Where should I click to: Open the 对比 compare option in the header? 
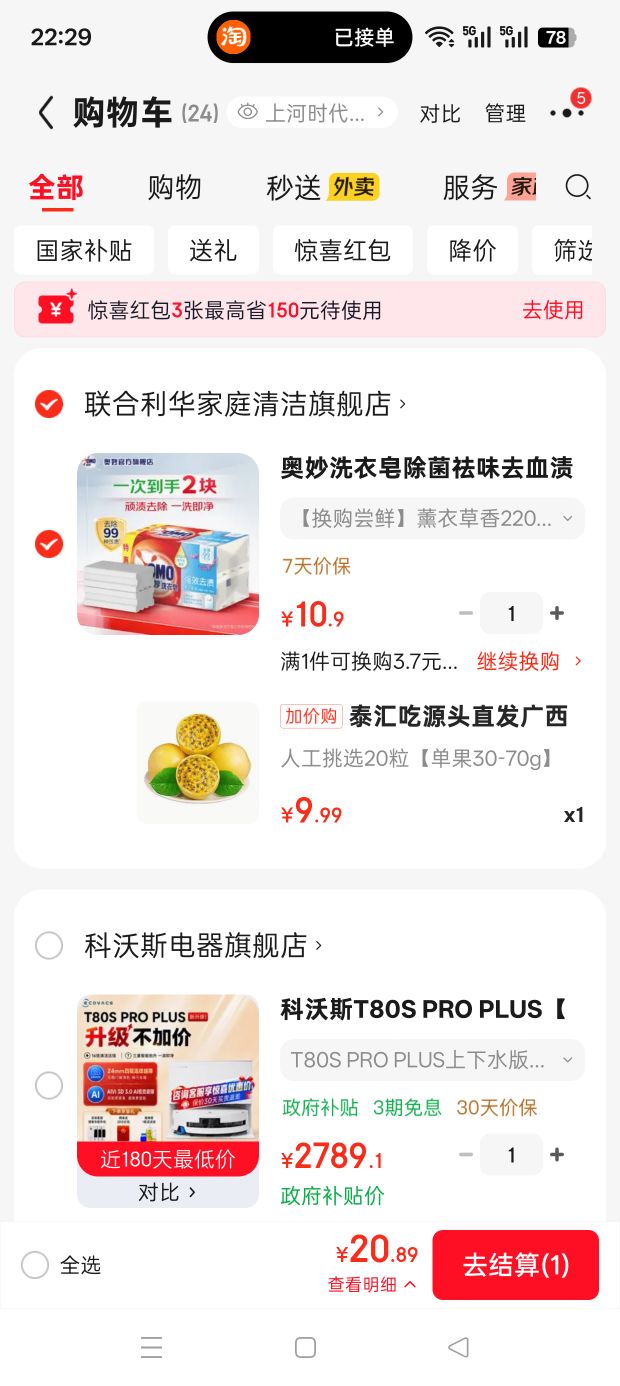[440, 114]
